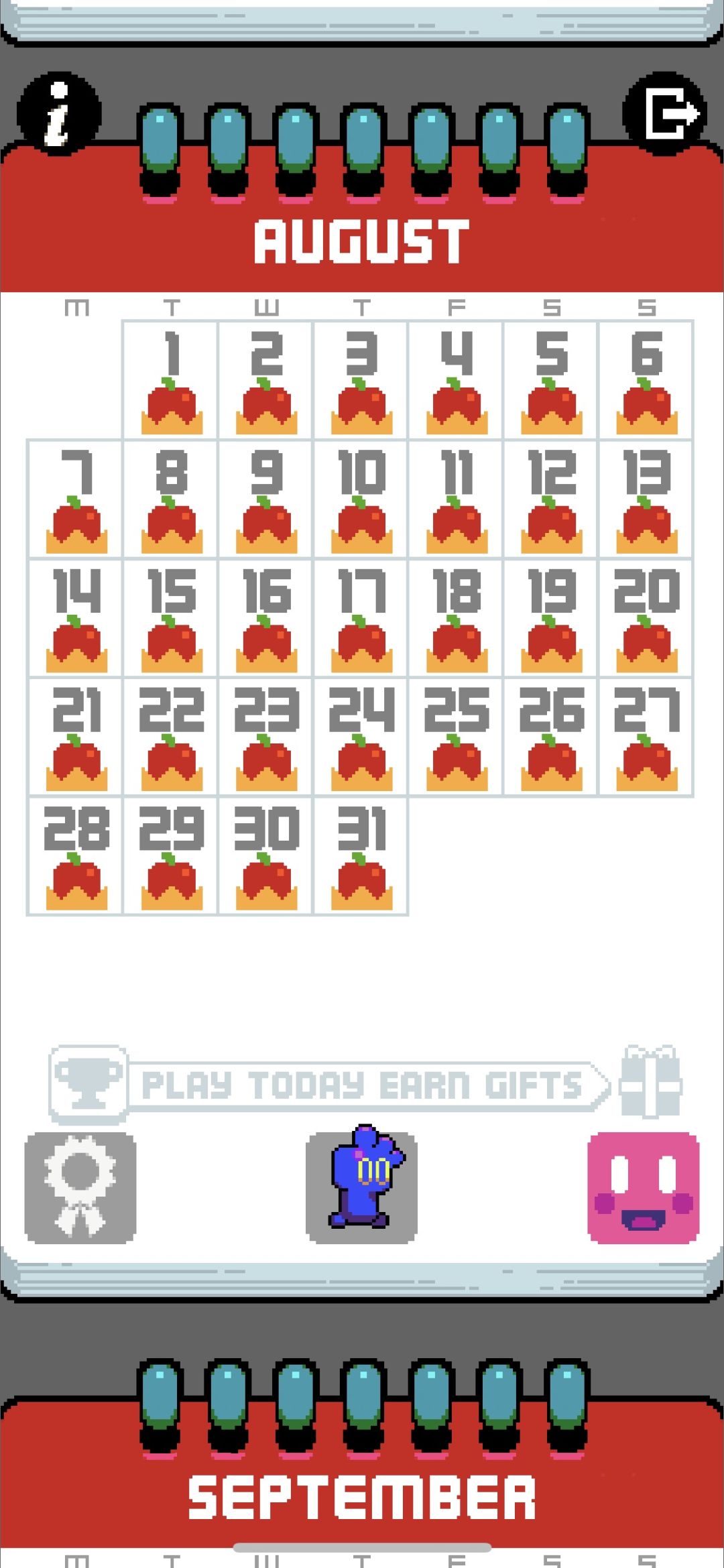The width and height of the screenshot is (724, 1568).
Task: Select the August 17 calendar tile
Action: point(361,618)
